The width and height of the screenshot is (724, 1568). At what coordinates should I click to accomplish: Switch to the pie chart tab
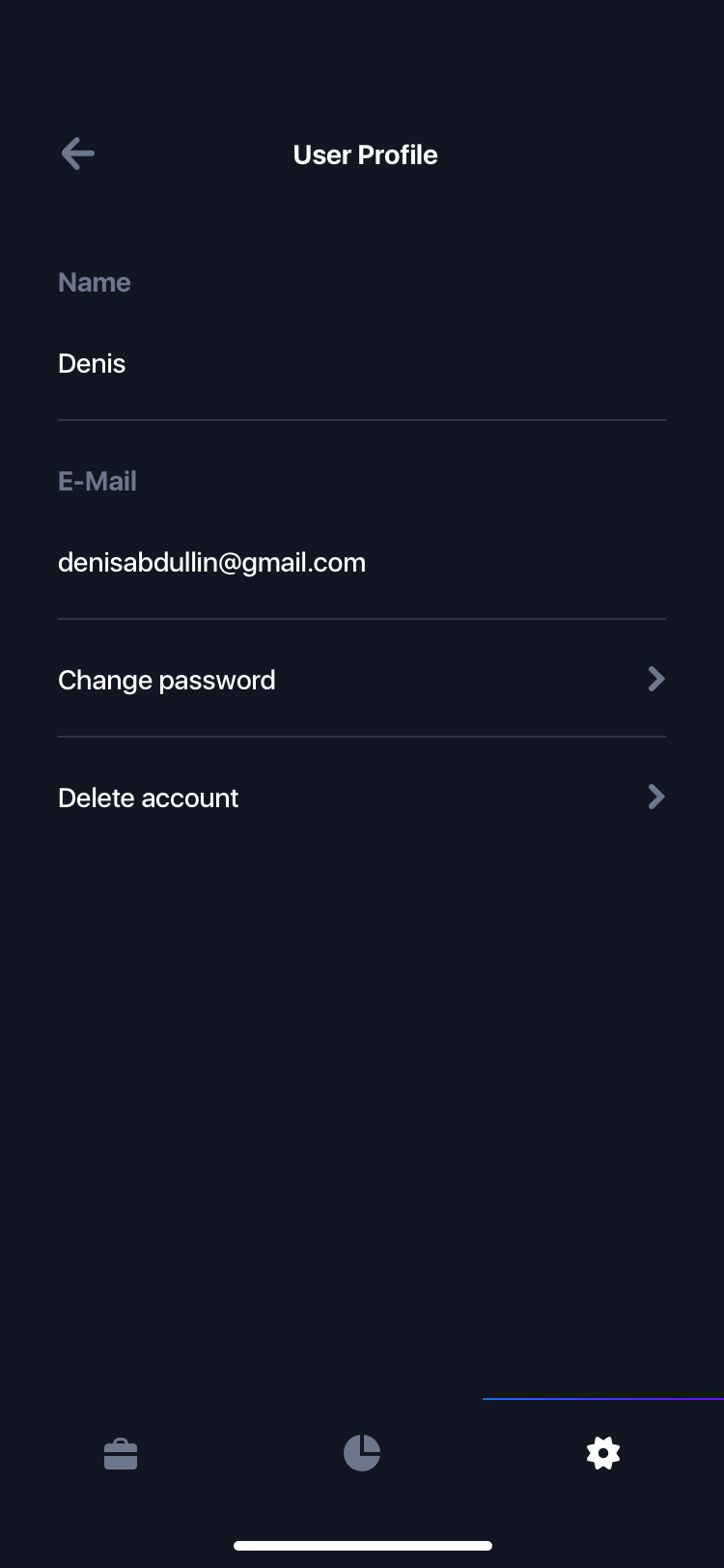[362, 1453]
